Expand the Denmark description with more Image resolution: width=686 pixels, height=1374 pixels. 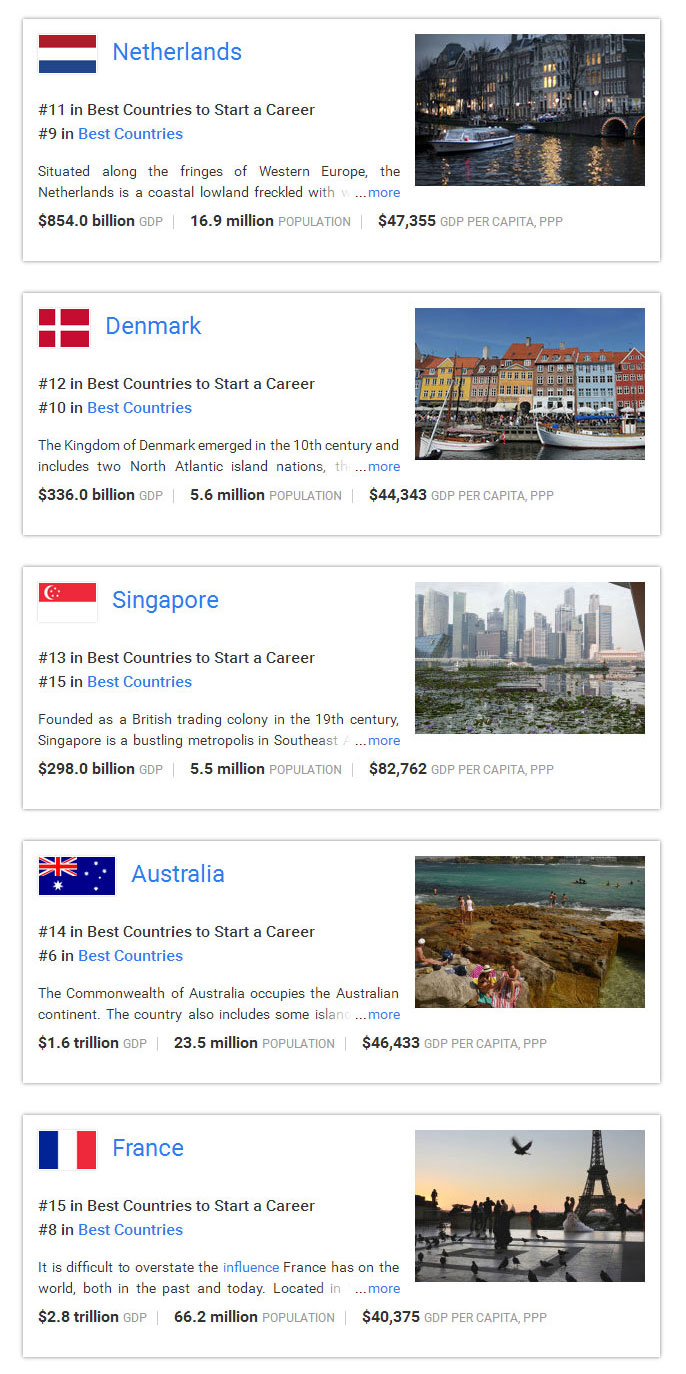pyautogui.click(x=383, y=467)
